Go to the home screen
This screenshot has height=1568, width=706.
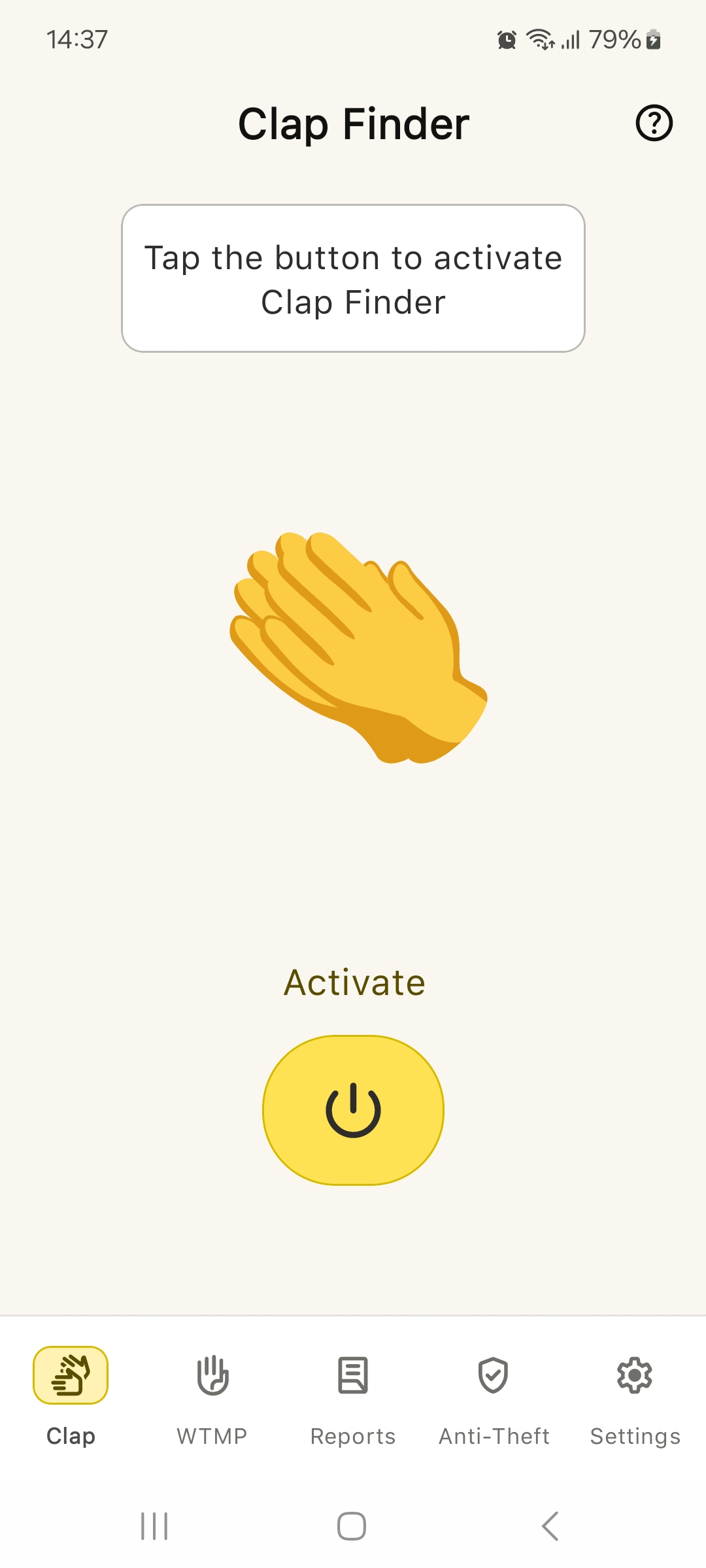[352, 1526]
